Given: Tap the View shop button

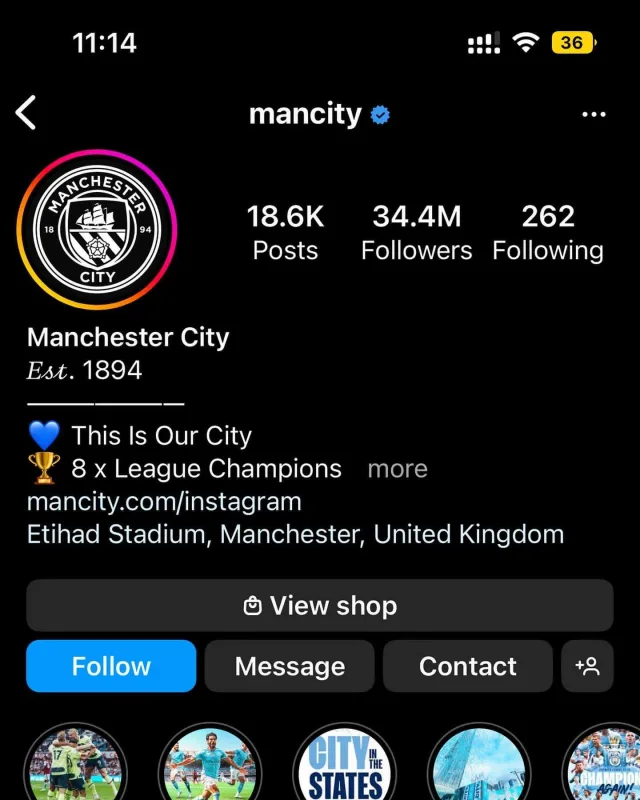Looking at the screenshot, I should click(x=320, y=606).
